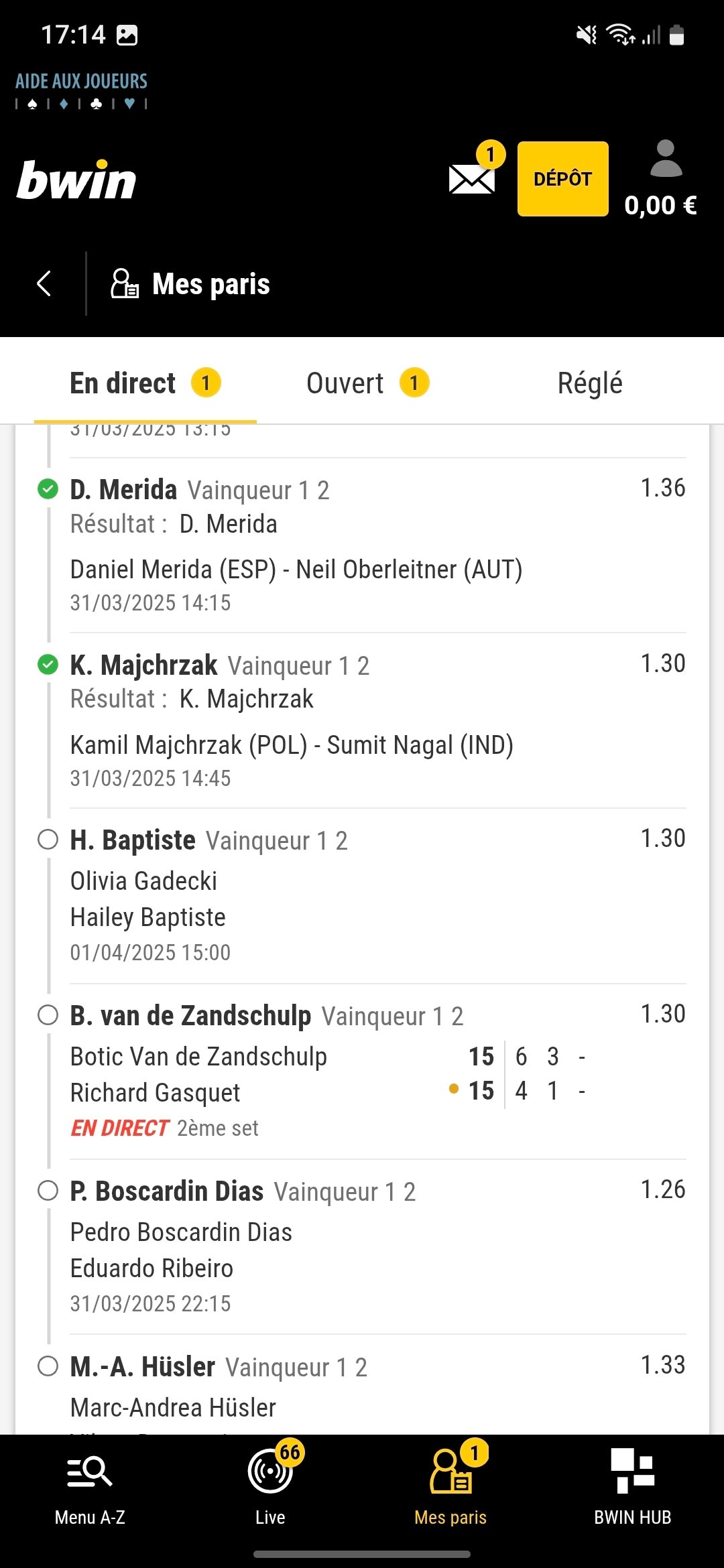Viewport: 724px width, 1568px height.
Task: Open the account profile showing 0,00 €
Action: (x=661, y=178)
